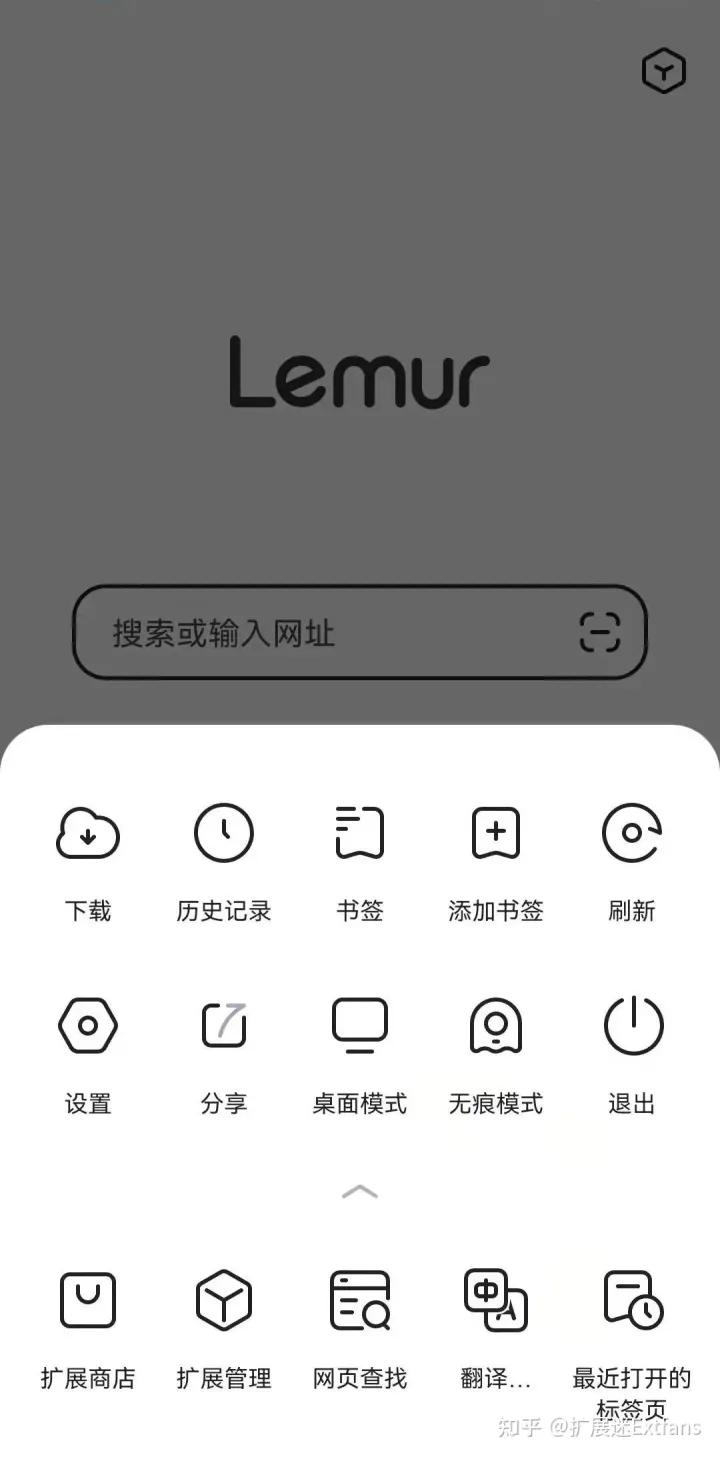Select 添加书签 to bookmark page

coord(496,856)
